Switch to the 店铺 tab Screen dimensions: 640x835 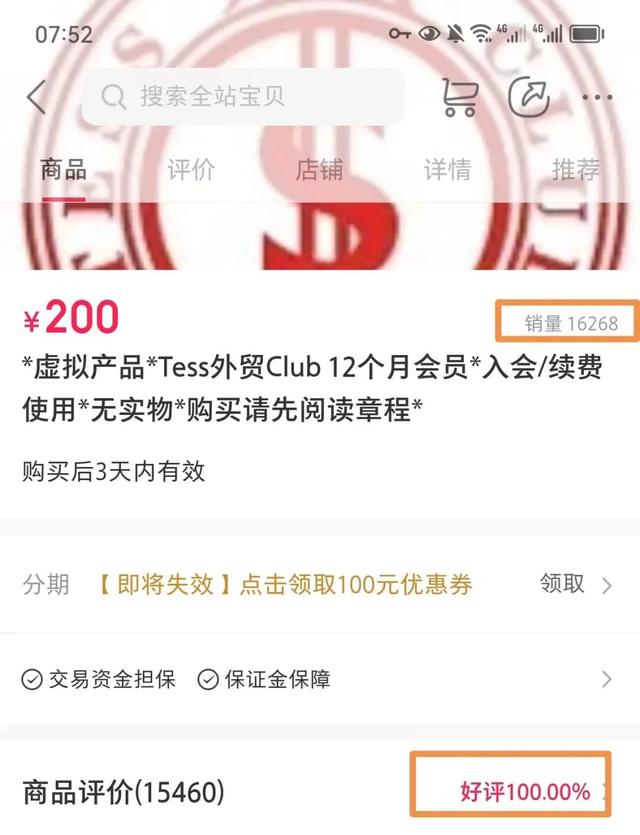(319, 170)
